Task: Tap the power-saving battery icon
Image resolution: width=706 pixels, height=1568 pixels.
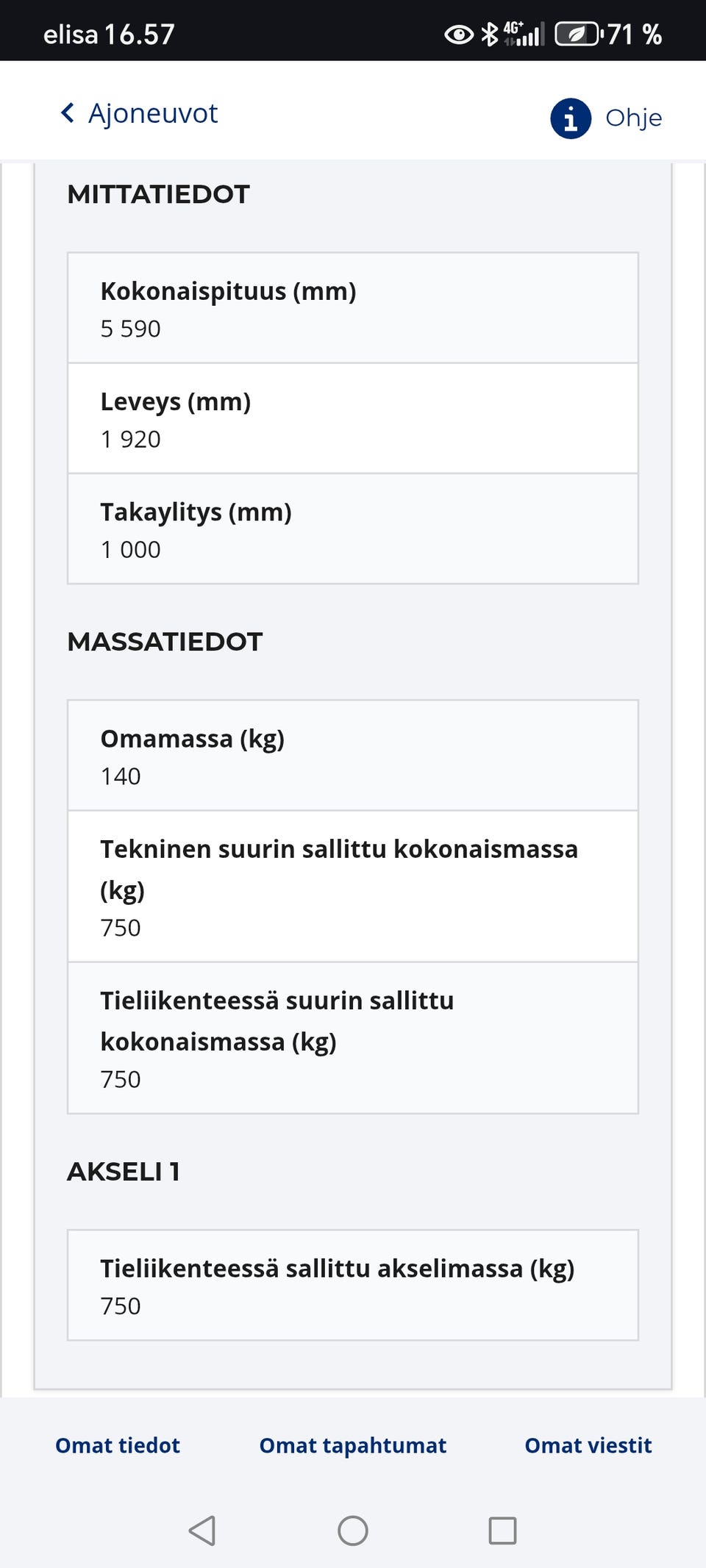Action: coord(577,32)
